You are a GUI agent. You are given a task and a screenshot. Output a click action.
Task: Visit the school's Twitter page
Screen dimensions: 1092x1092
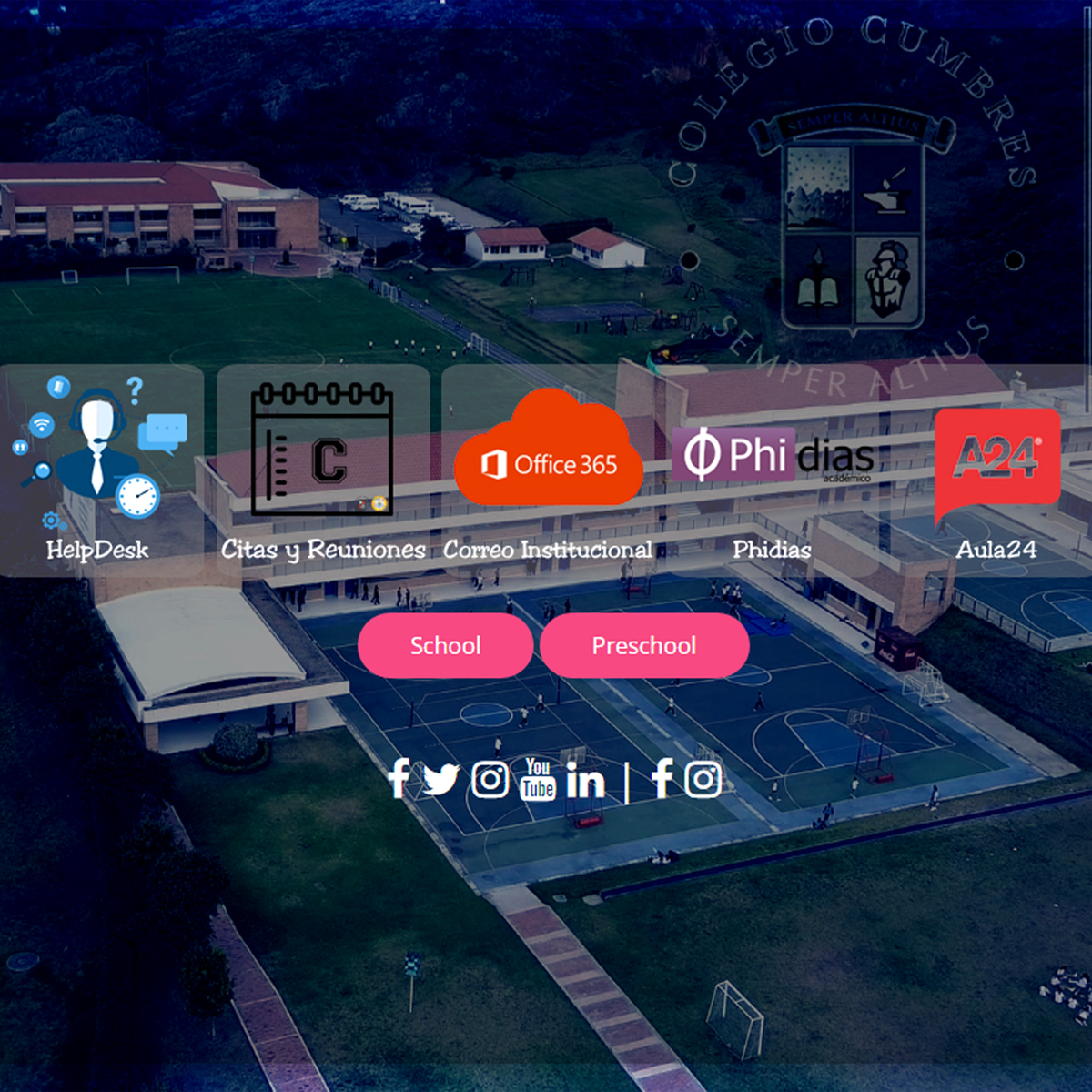coord(440,780)
